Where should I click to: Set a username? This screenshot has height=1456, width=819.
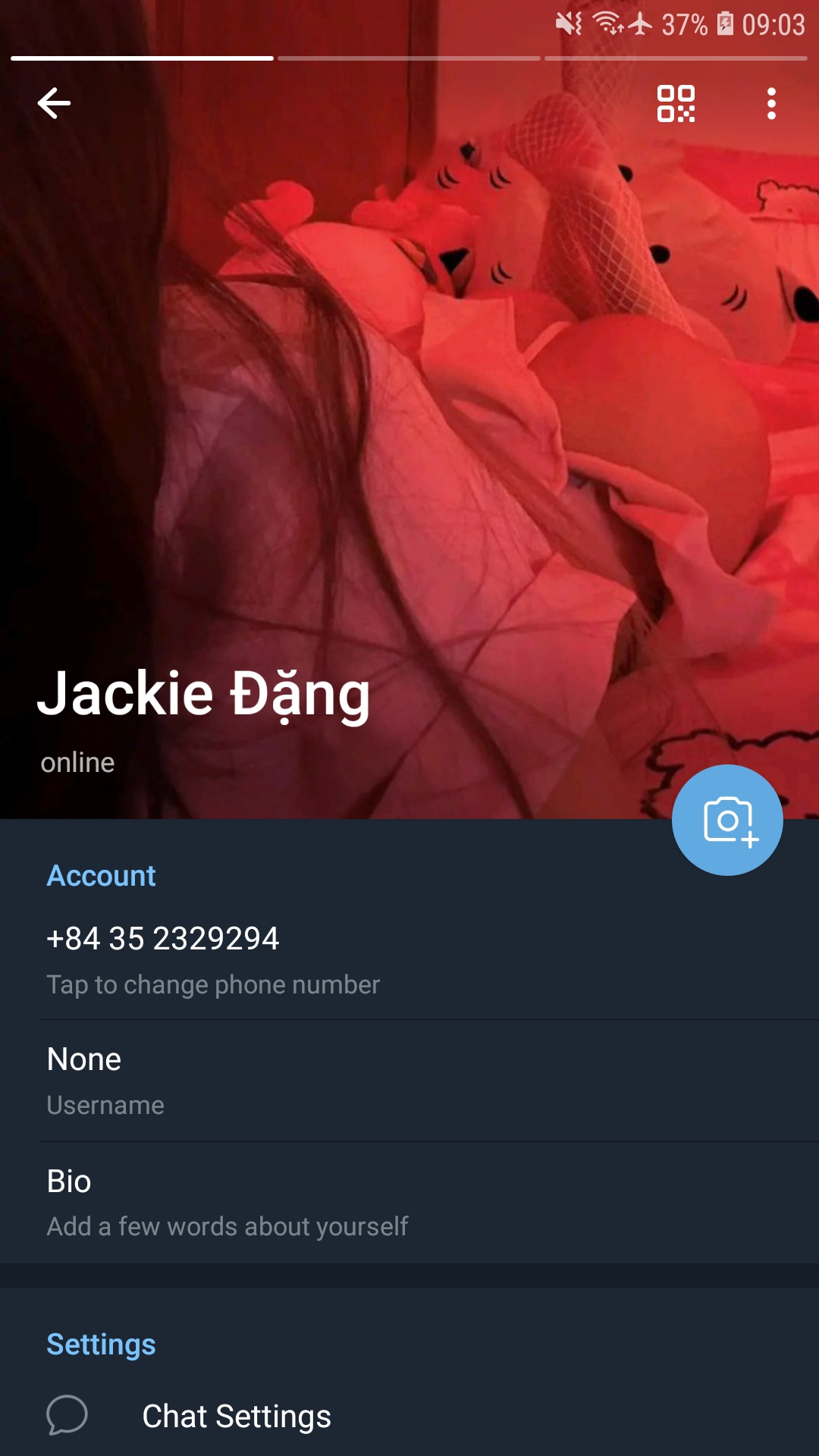409,1081
